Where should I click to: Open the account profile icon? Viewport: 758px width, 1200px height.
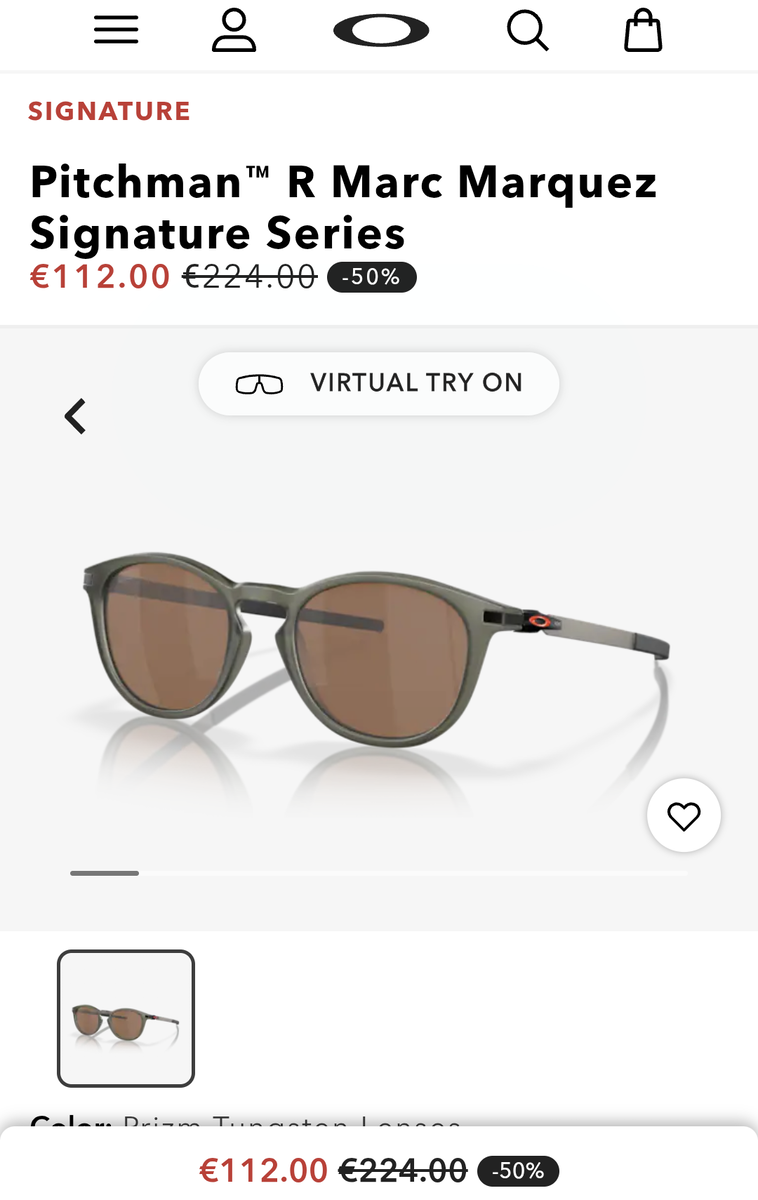[234, 31]
